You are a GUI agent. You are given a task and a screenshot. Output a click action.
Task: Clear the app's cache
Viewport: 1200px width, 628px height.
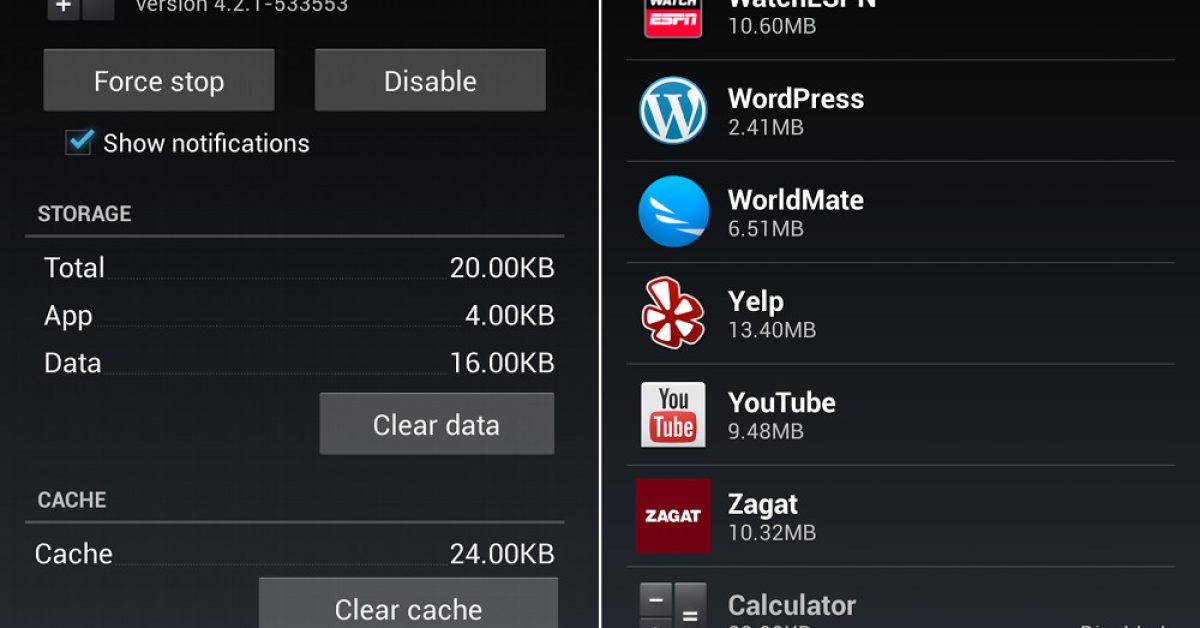tap(408, 606)
